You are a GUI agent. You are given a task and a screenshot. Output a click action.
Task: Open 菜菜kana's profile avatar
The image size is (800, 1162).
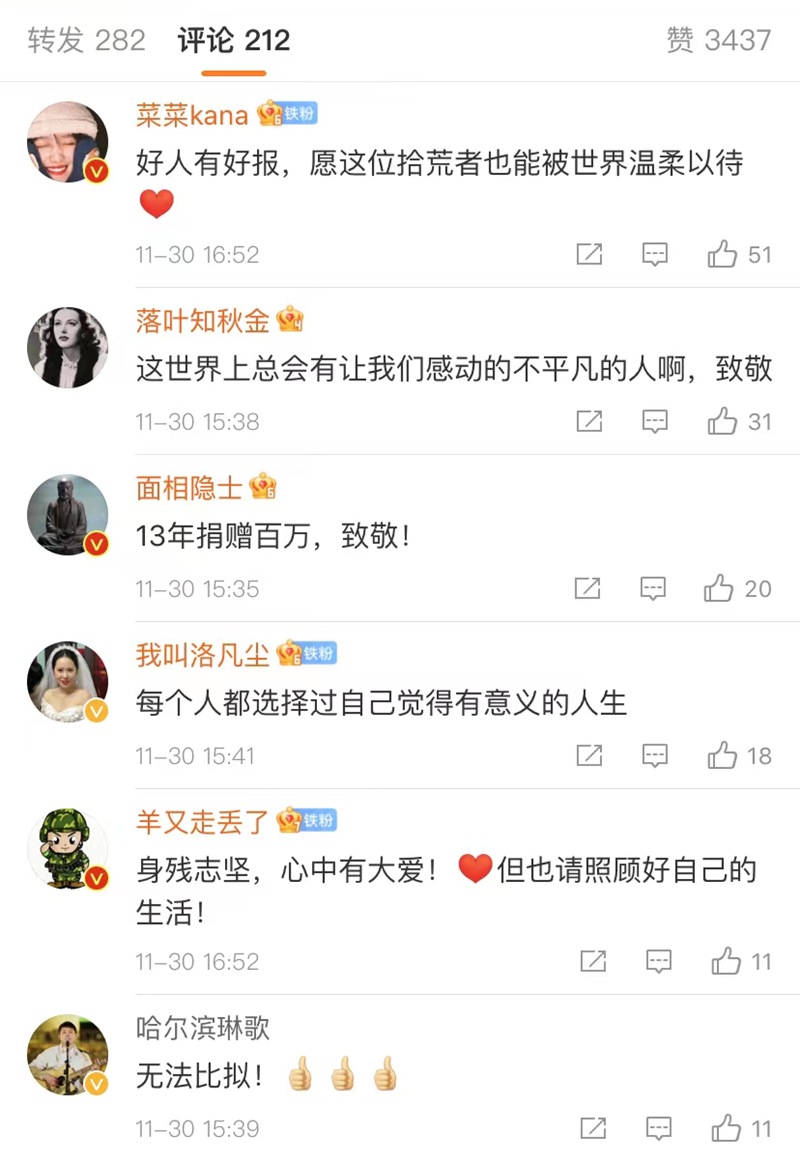pos(67,141)
